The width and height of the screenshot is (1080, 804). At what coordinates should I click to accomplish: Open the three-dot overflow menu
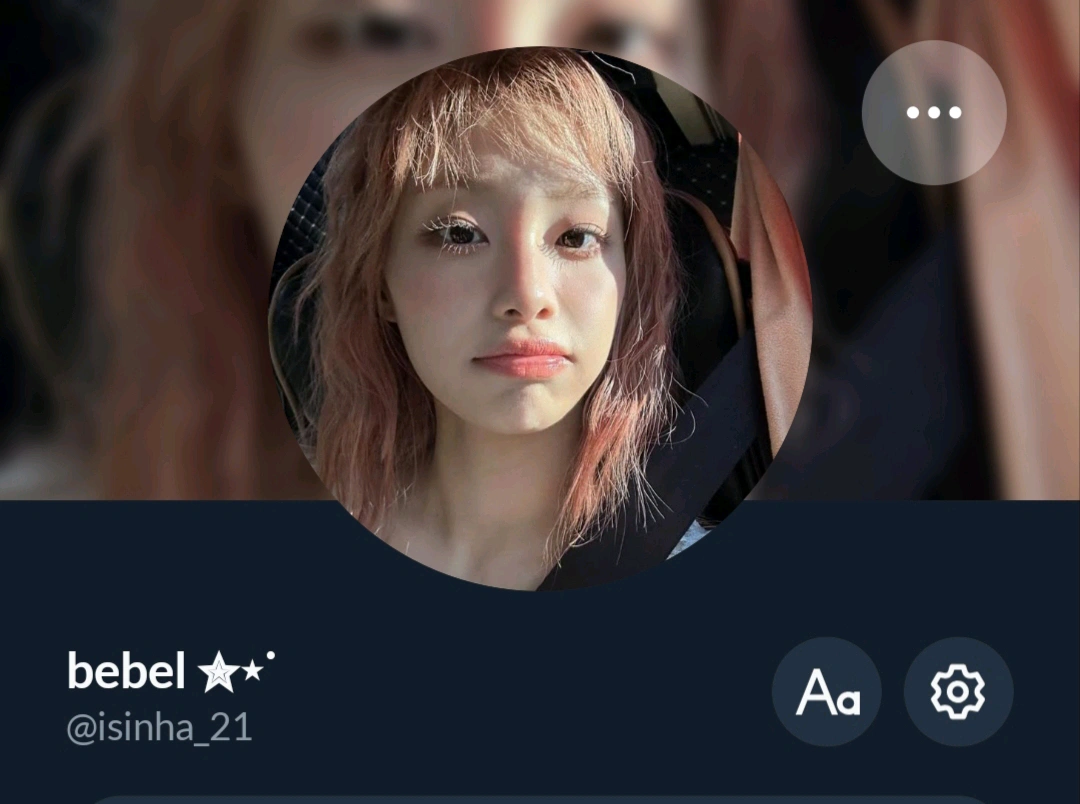click(x=933, y=112)
